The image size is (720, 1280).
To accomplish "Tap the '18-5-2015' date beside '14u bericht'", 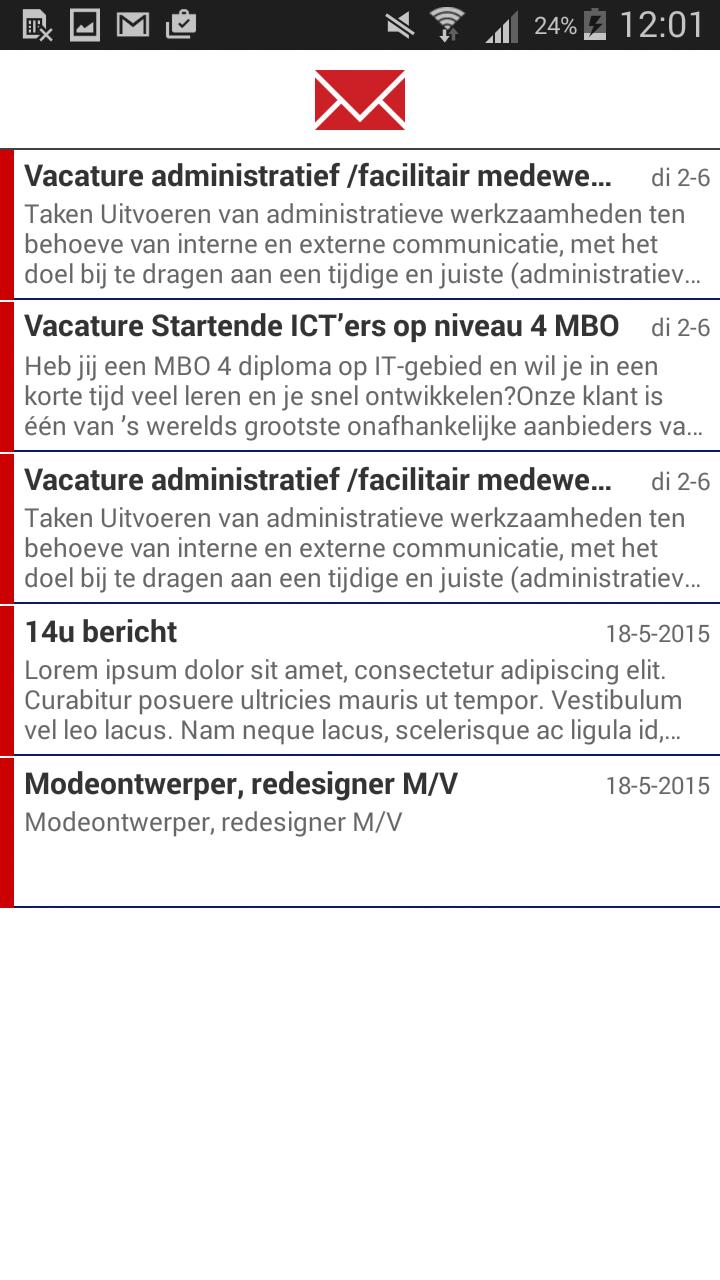I will point(660,632).
